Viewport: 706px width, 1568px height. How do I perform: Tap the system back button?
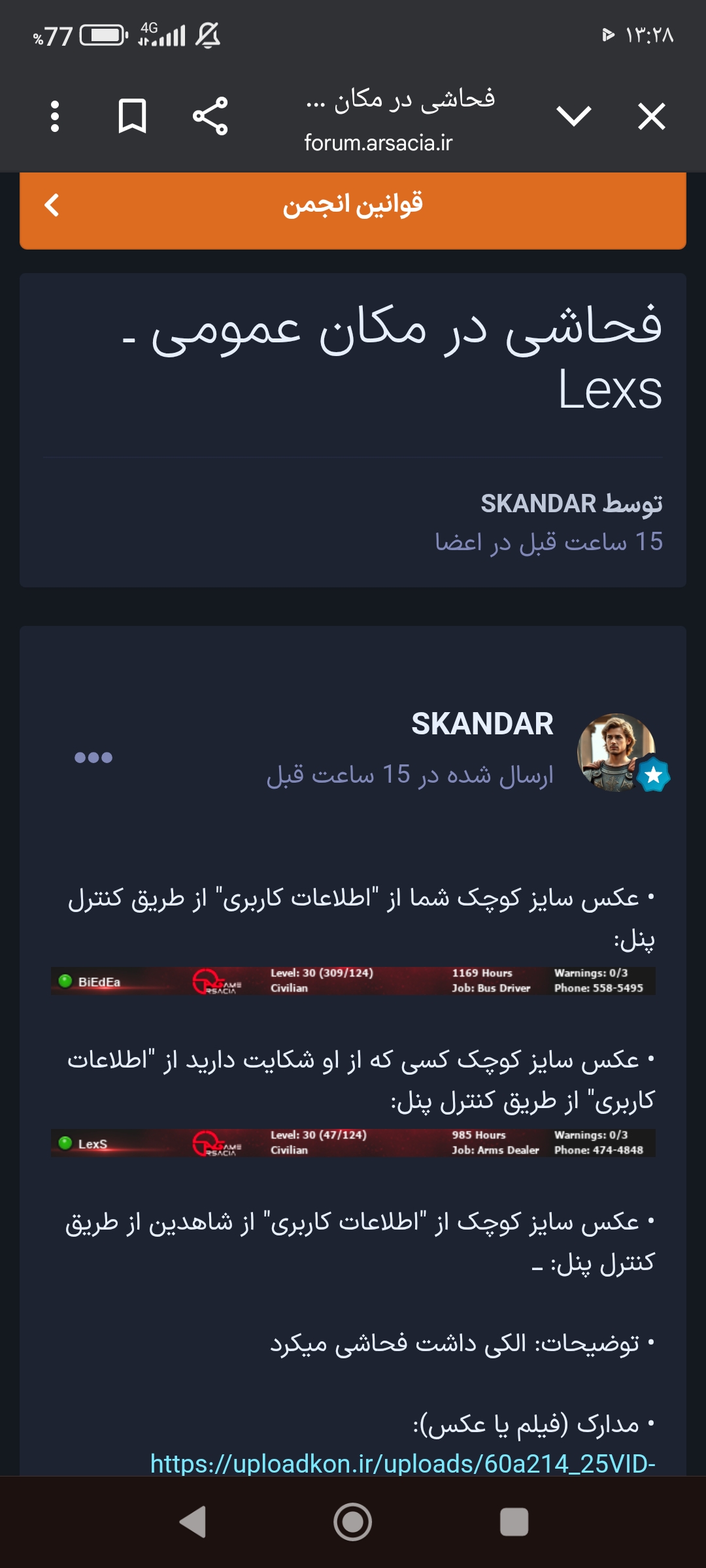tap(192, 1522)
